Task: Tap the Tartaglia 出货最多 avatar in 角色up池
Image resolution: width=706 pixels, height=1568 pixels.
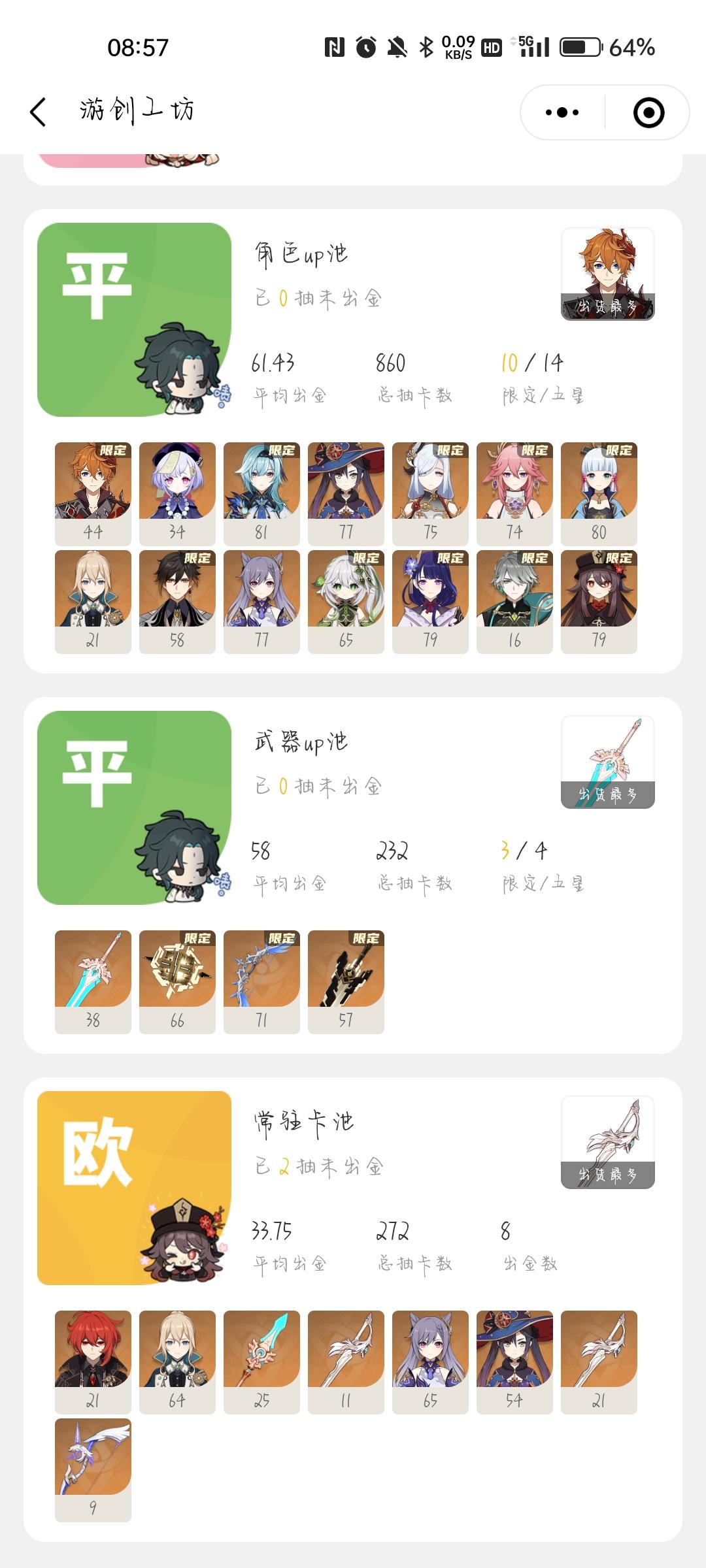Action: click(607, 274)
